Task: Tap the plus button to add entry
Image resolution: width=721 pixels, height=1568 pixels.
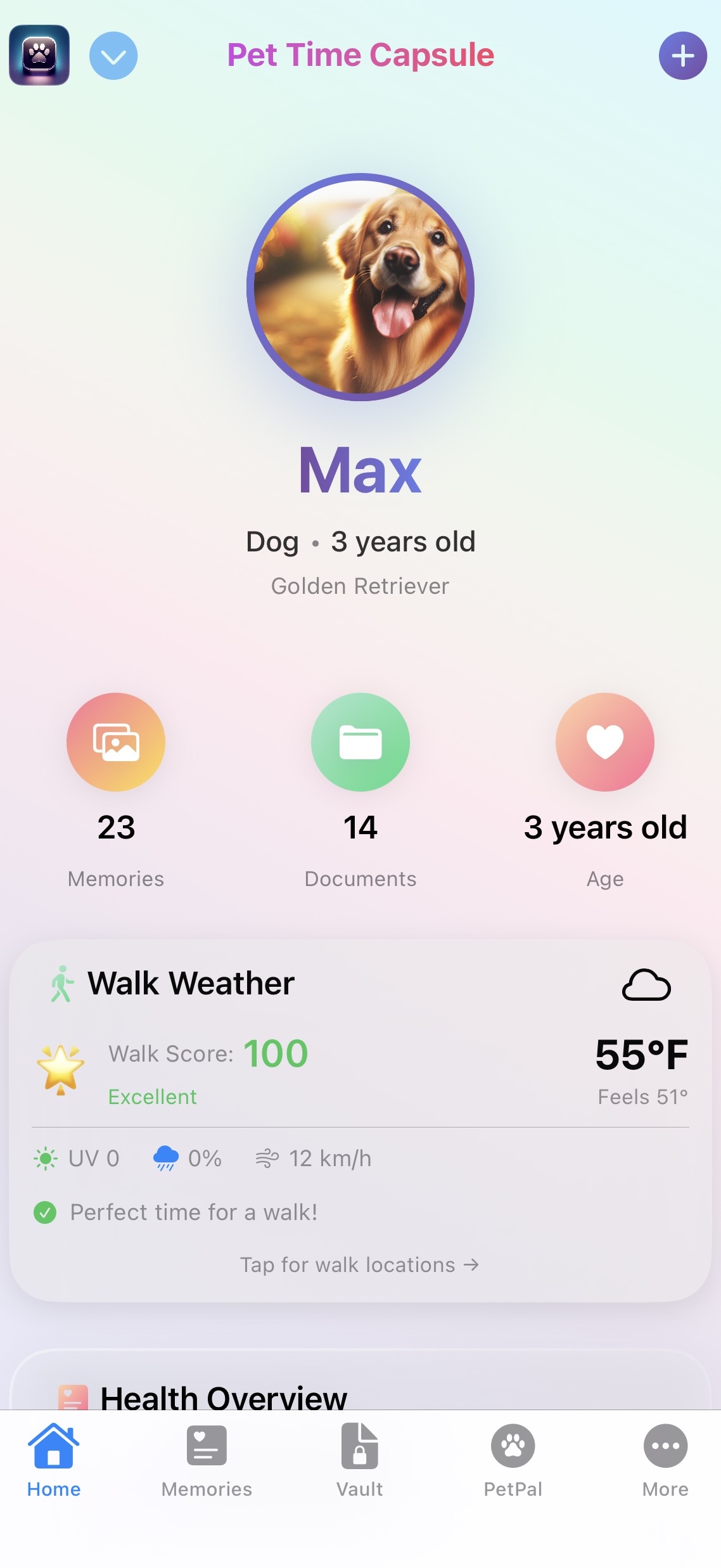Action: pos(682,55)
